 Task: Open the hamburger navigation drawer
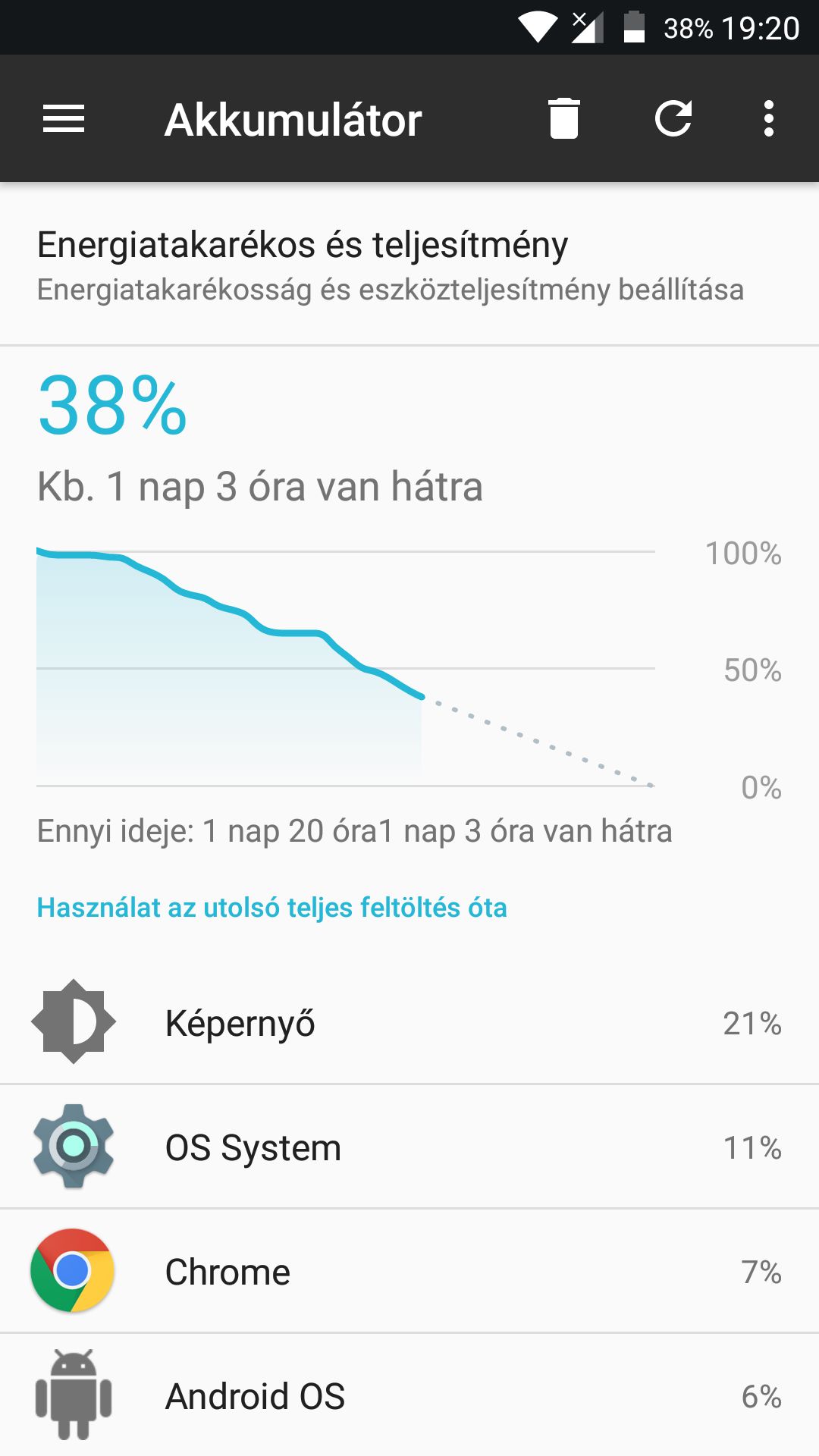64,119
